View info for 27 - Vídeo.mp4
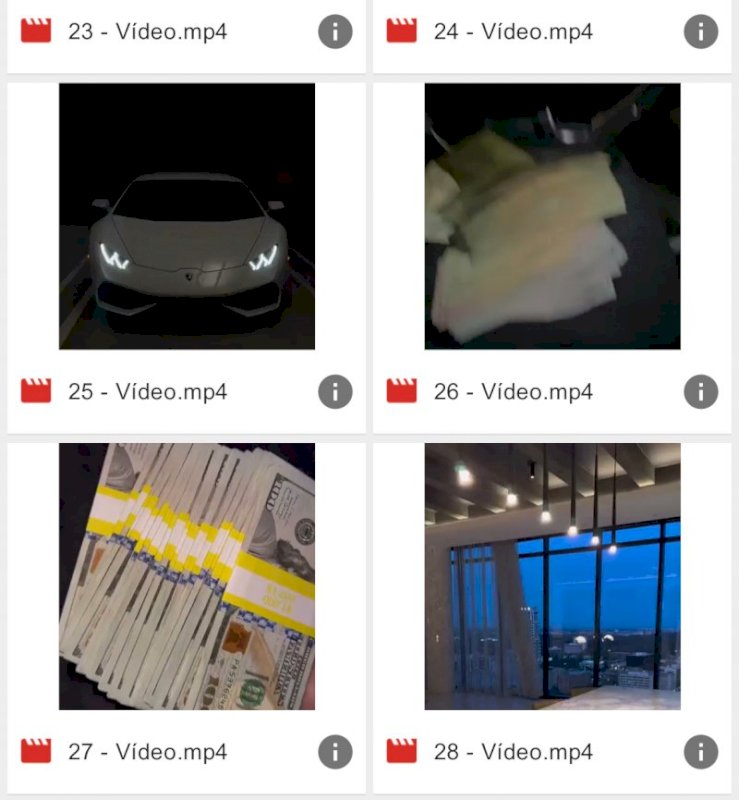The height and width of the screenshot is (800, 739). coord(335,751)
